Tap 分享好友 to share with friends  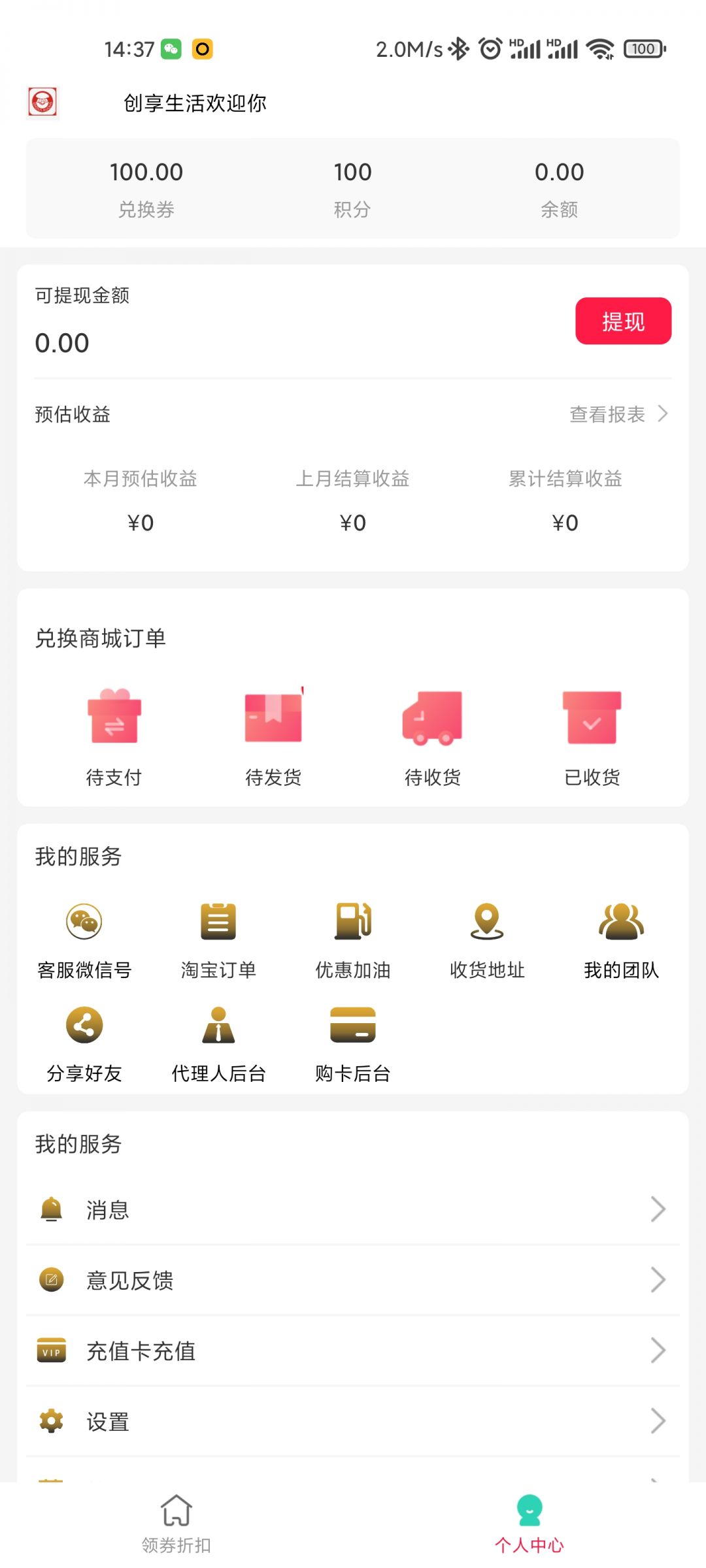click(84, 1043)
